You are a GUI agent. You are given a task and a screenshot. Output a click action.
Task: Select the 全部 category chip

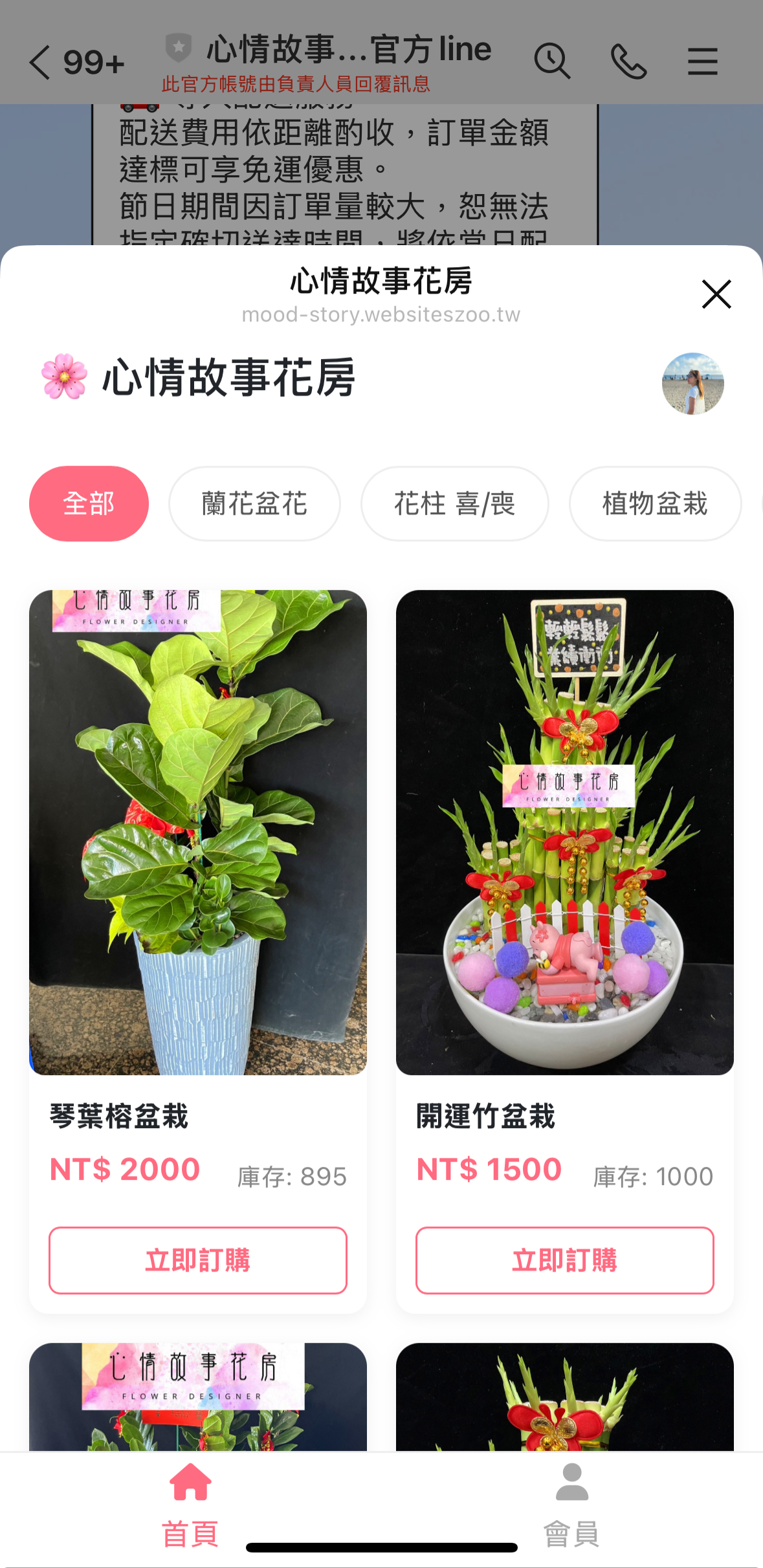tap(89, 503)
